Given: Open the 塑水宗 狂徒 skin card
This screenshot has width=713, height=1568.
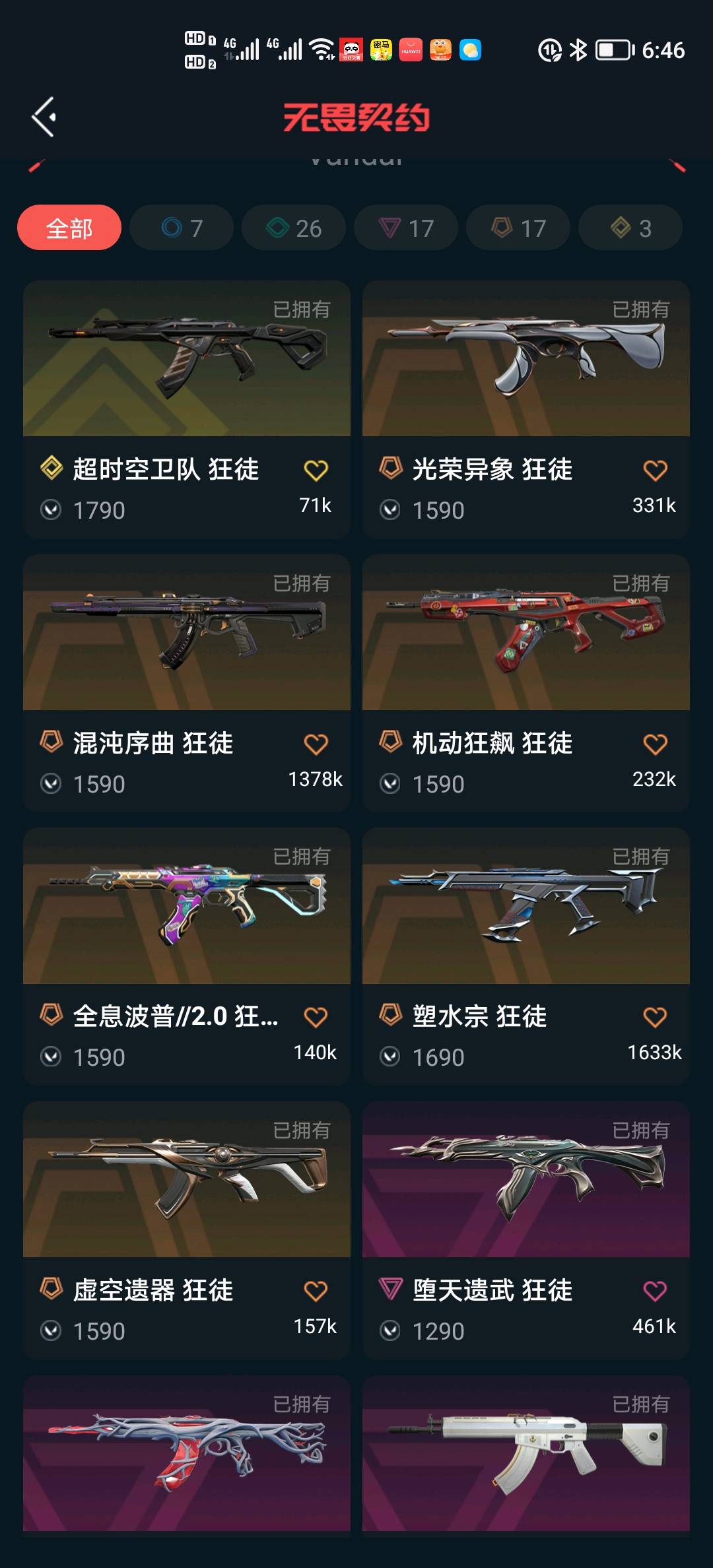Looking at the screenshot, I should [526, 907].
